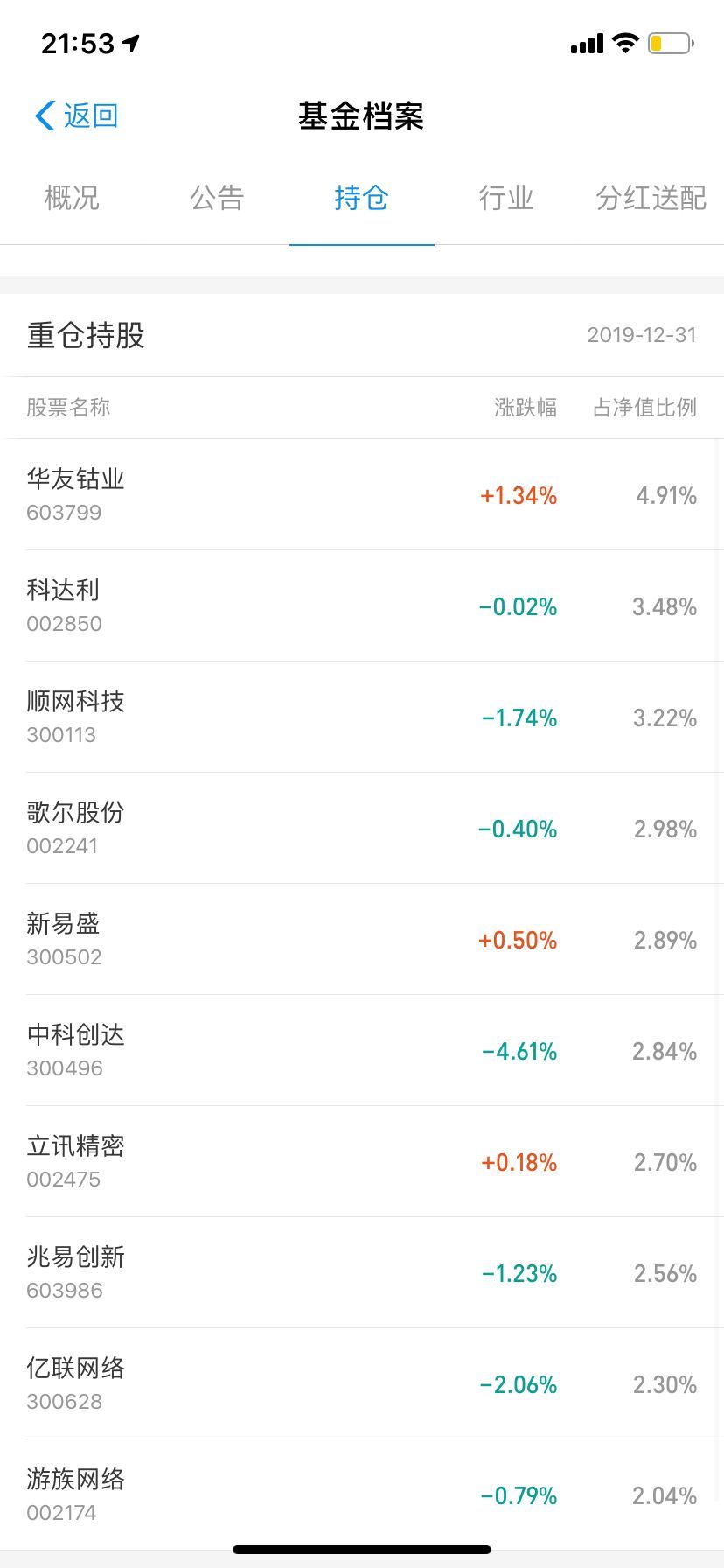Tap the report date 2019-12-31
Image resolution: width=724 pixels, height=1568 pixels.
642,335
